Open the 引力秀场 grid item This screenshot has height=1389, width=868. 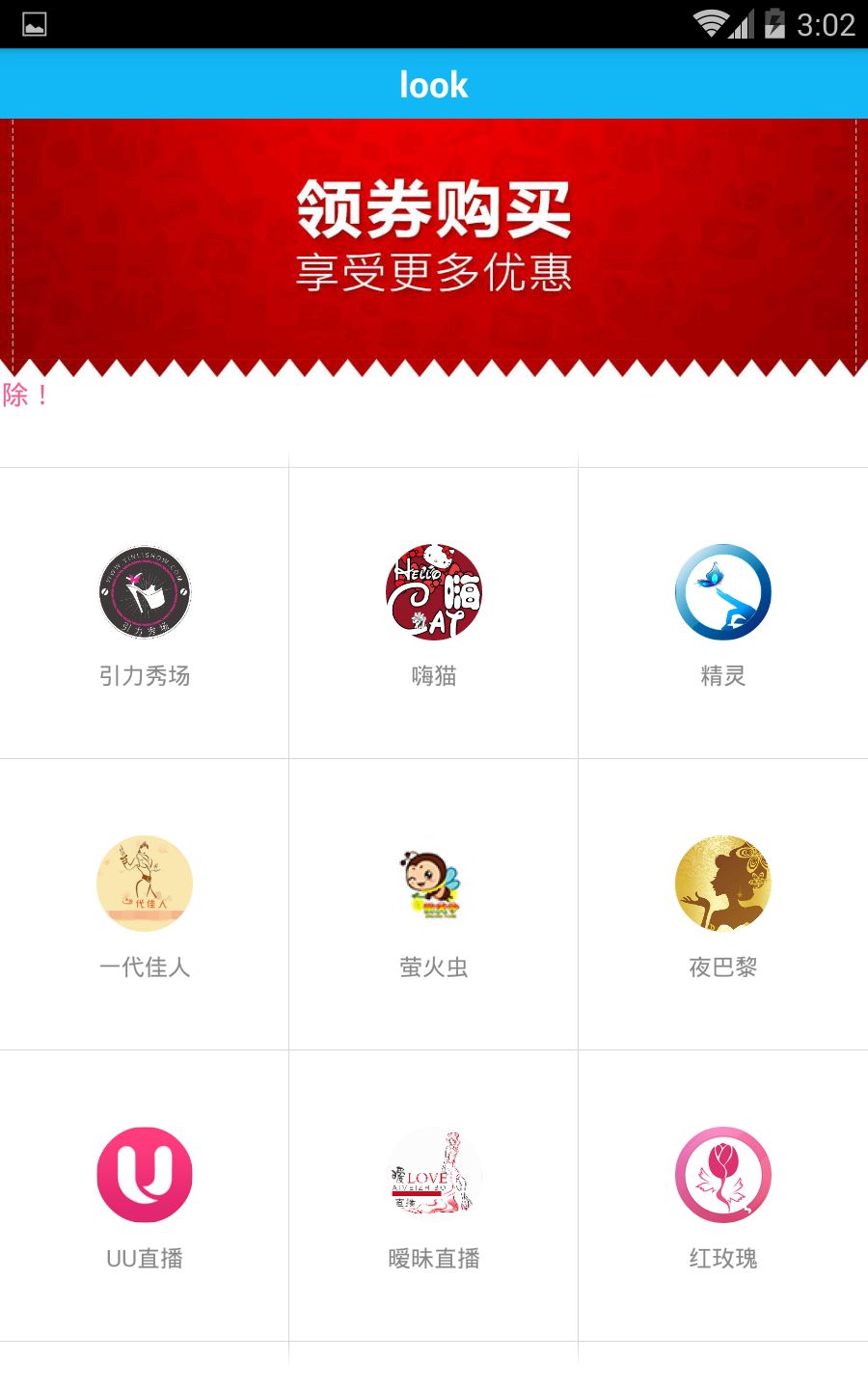pos(145,613)
